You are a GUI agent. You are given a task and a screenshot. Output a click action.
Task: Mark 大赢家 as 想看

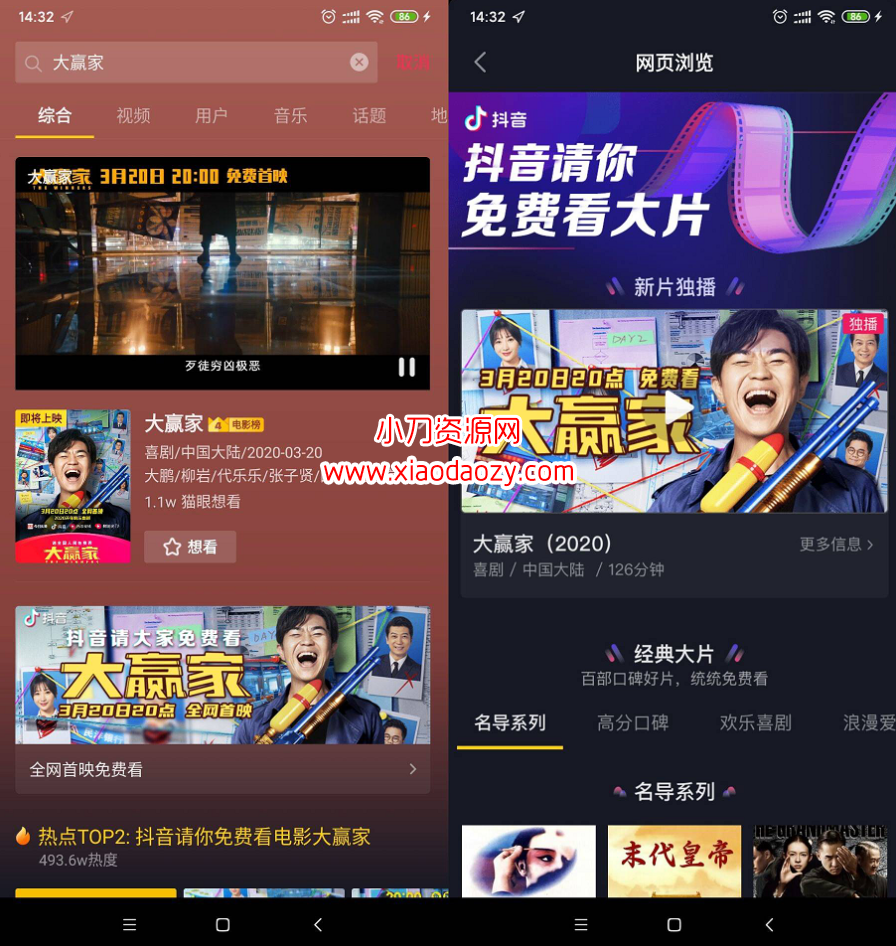pyautogui.click(x=190, y=547)
